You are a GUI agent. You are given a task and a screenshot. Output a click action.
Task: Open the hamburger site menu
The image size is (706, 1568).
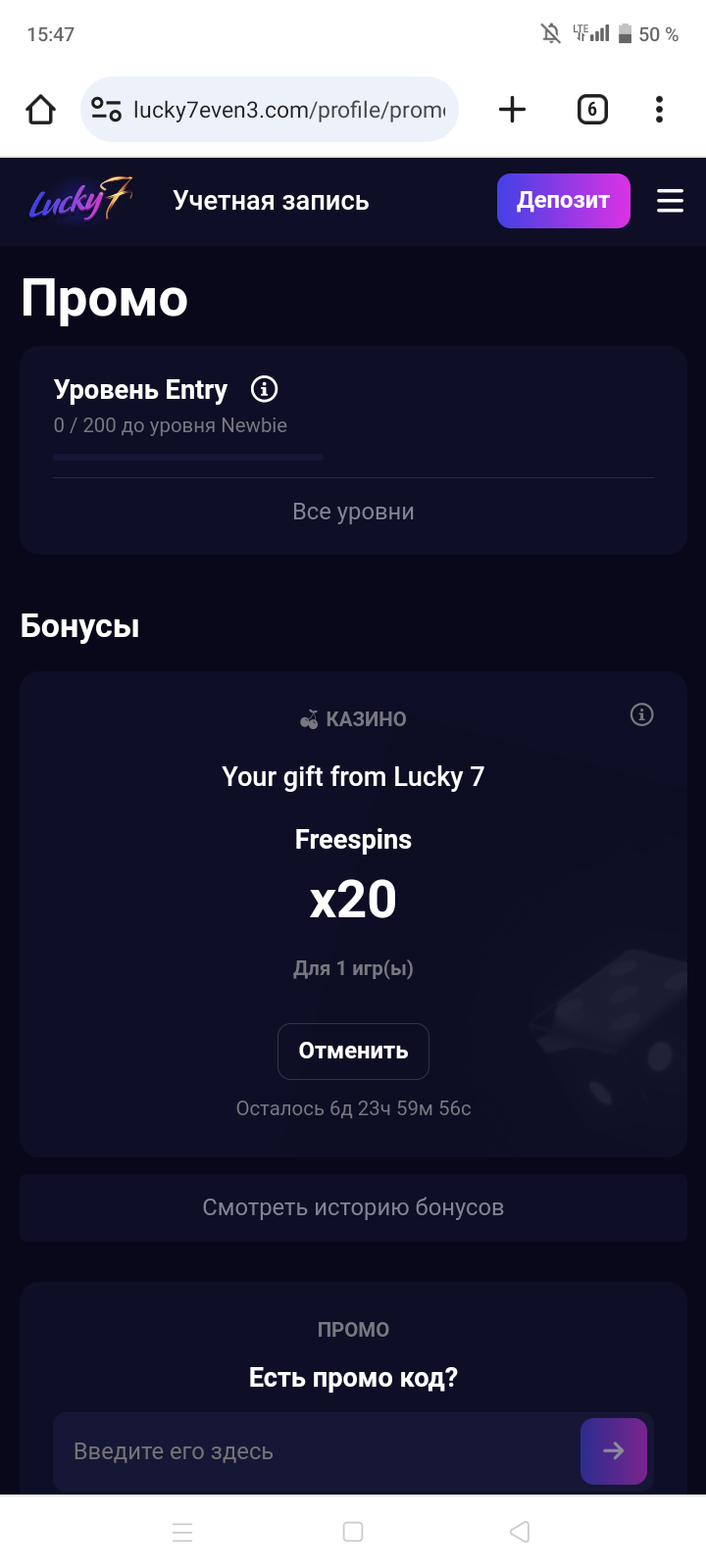click(671, 201)
